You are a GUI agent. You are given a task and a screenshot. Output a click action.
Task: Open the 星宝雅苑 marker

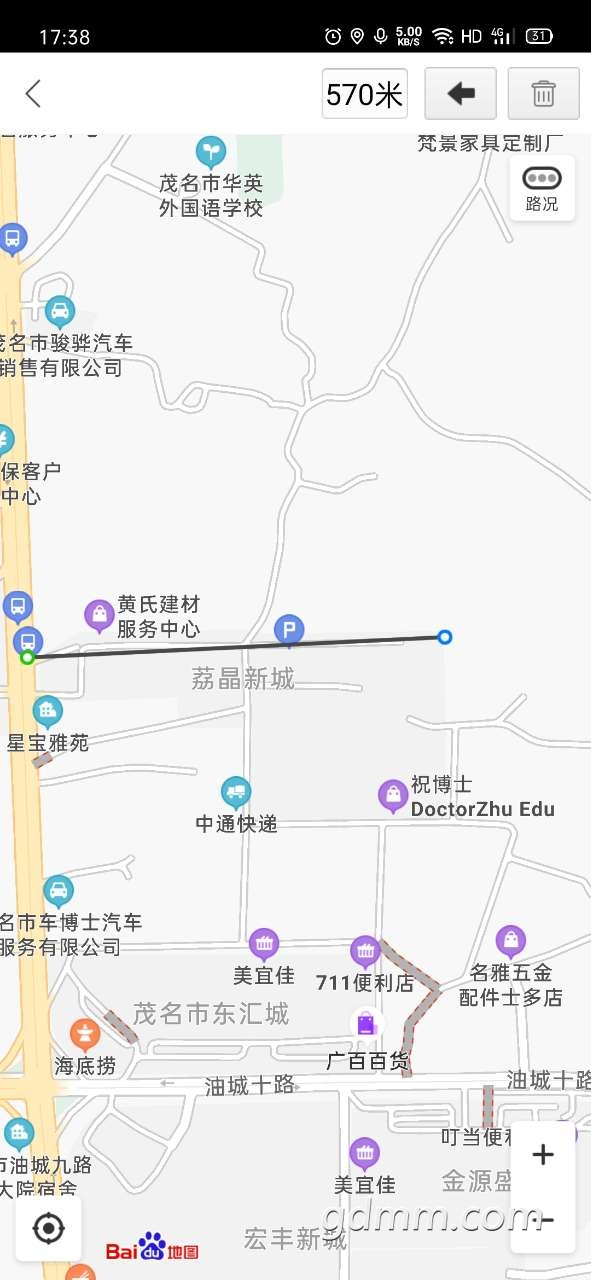47,712
